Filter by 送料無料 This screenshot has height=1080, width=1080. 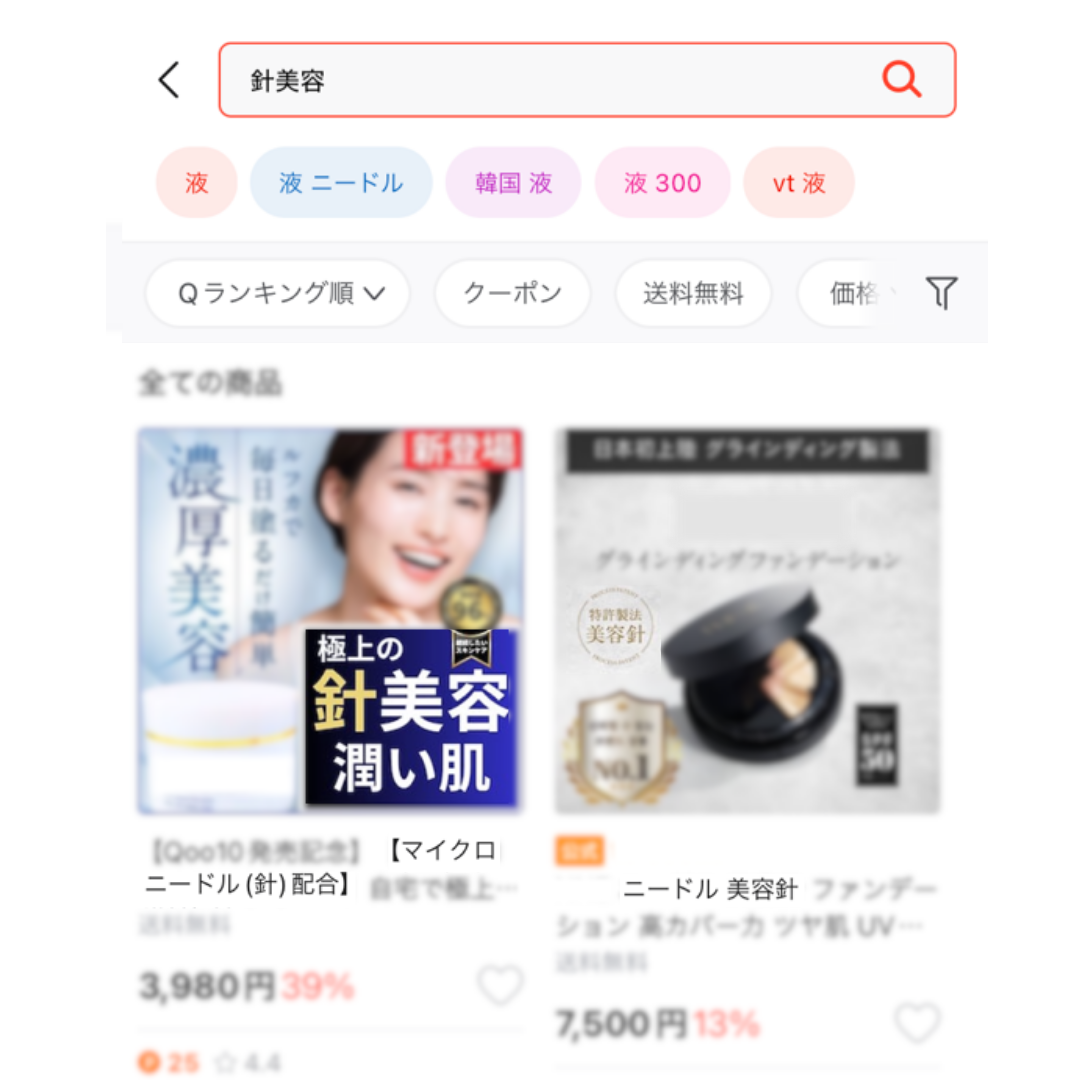(692, 294)
